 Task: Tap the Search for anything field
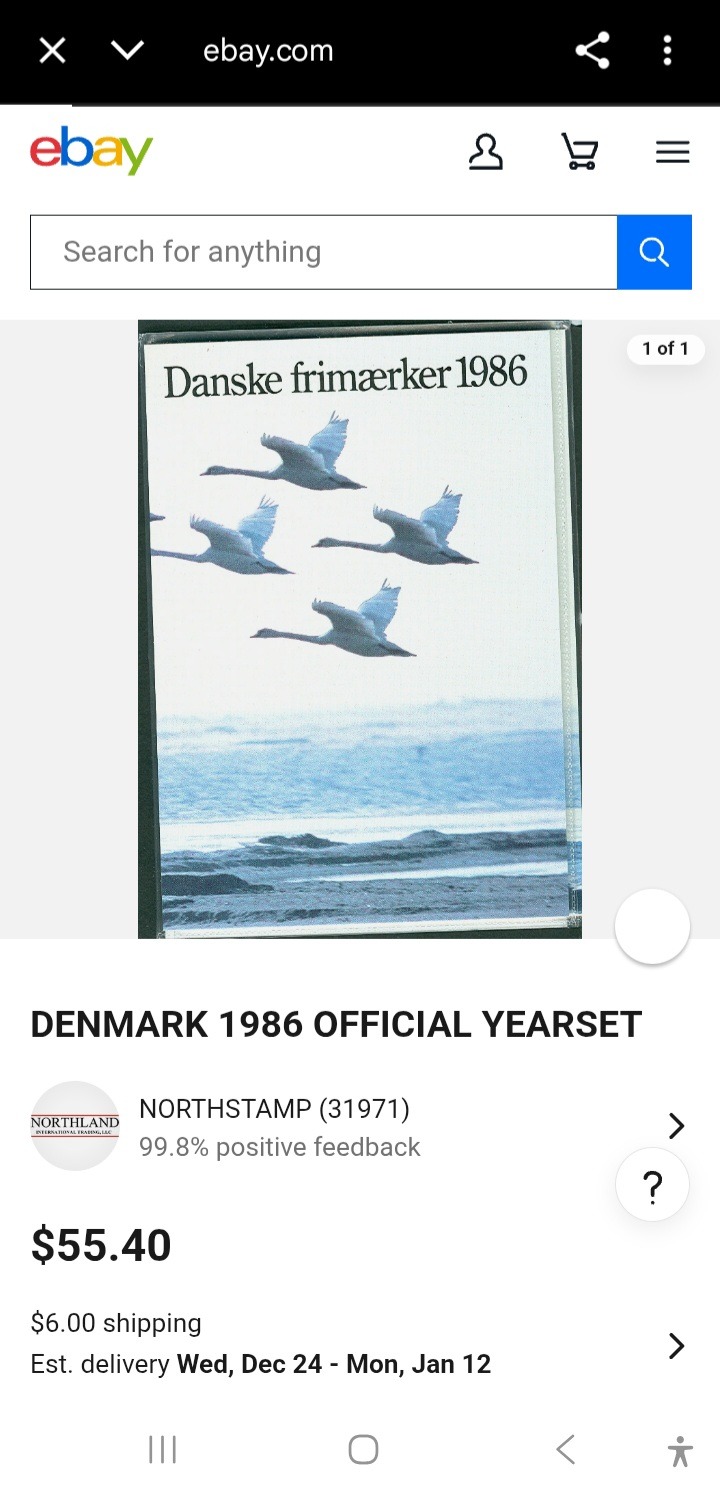323,252
